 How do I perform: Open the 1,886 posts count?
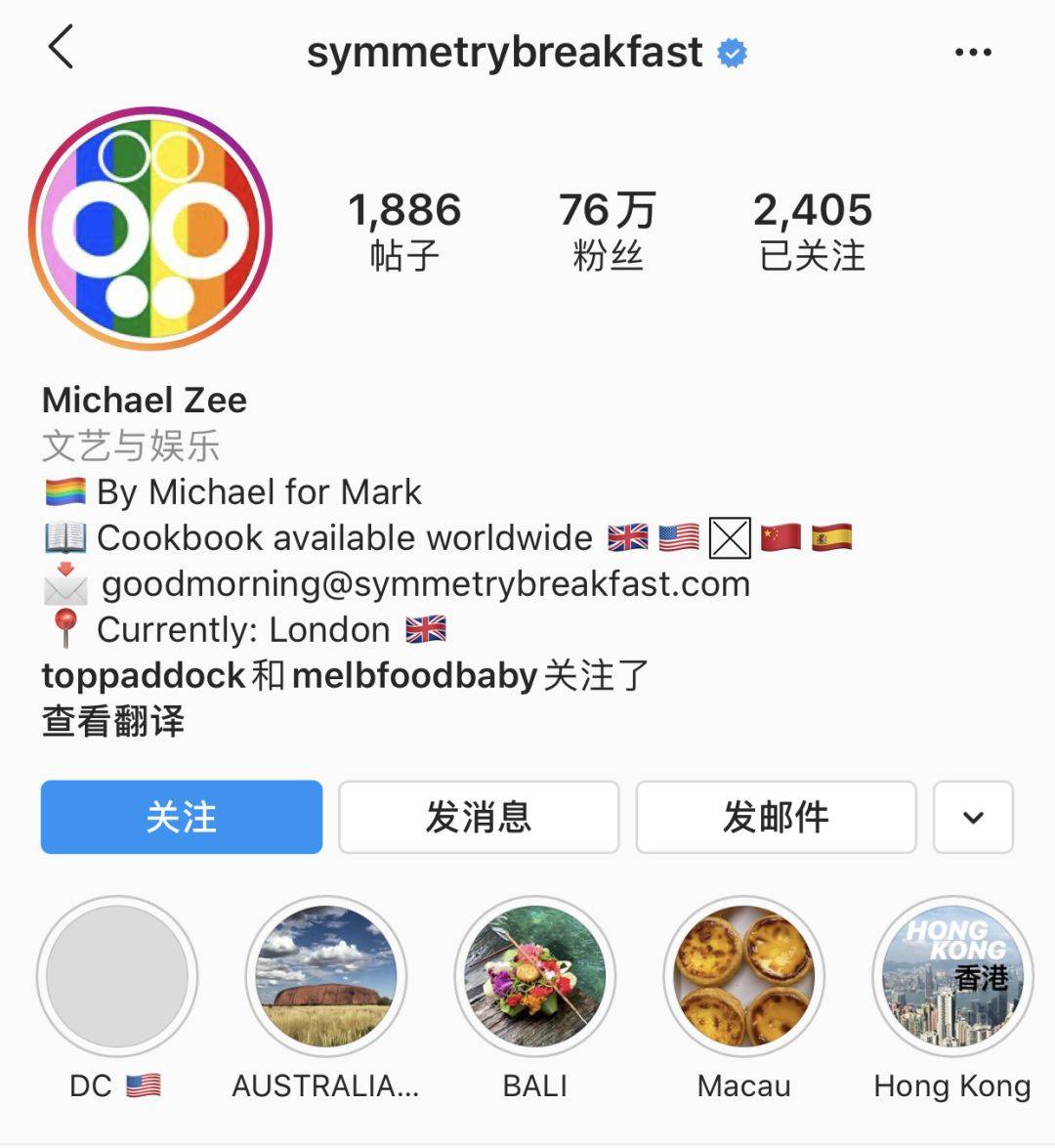pos(404,231)
